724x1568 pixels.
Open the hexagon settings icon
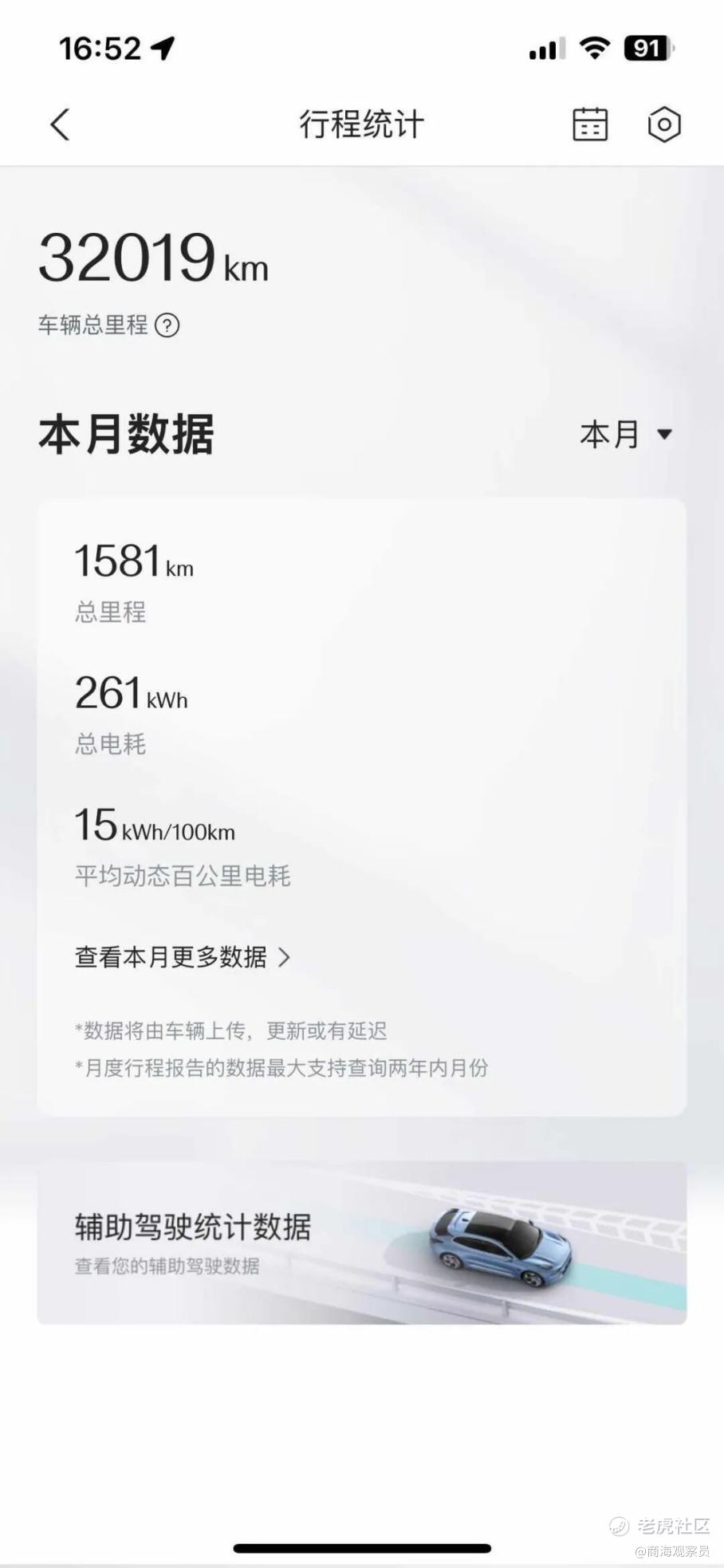663,124
